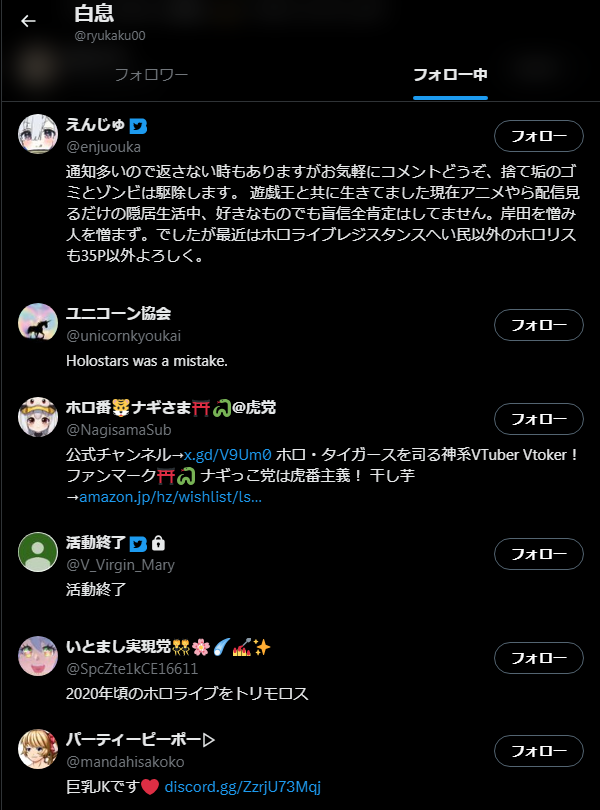Switch to the フォロワー tab
Screen dimensions: 600x810
click(151, 75)
